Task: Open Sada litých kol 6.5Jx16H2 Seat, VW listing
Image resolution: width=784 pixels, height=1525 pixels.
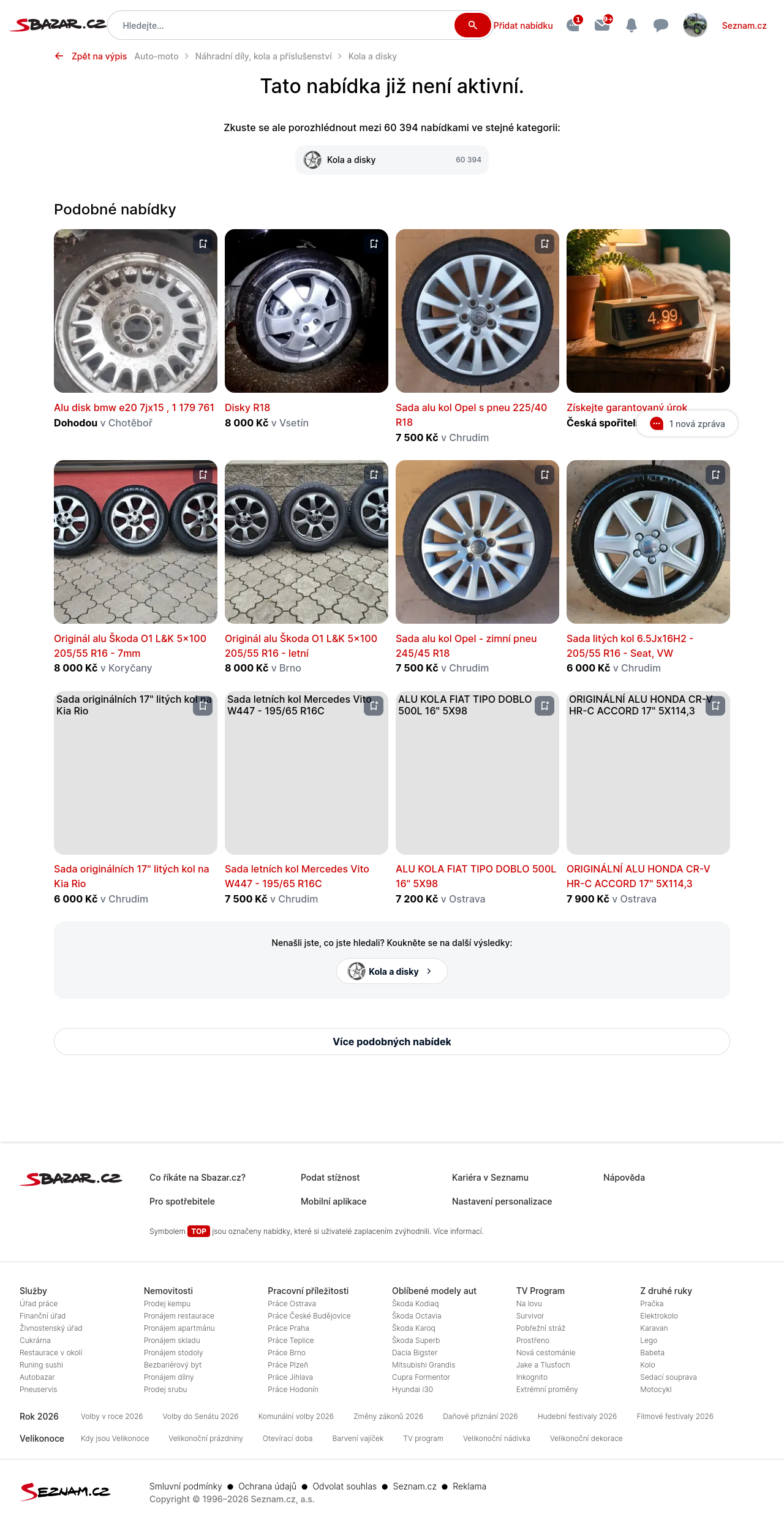Action: [630, 645]
